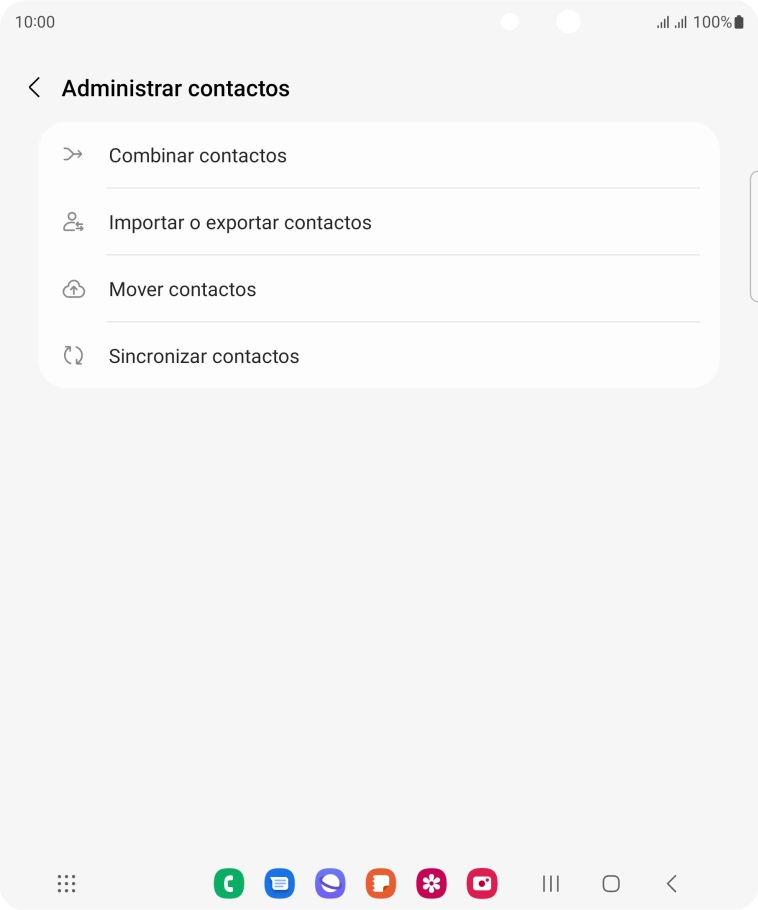
Task: Tap the Recents navigation key
Action: point(550,883)
